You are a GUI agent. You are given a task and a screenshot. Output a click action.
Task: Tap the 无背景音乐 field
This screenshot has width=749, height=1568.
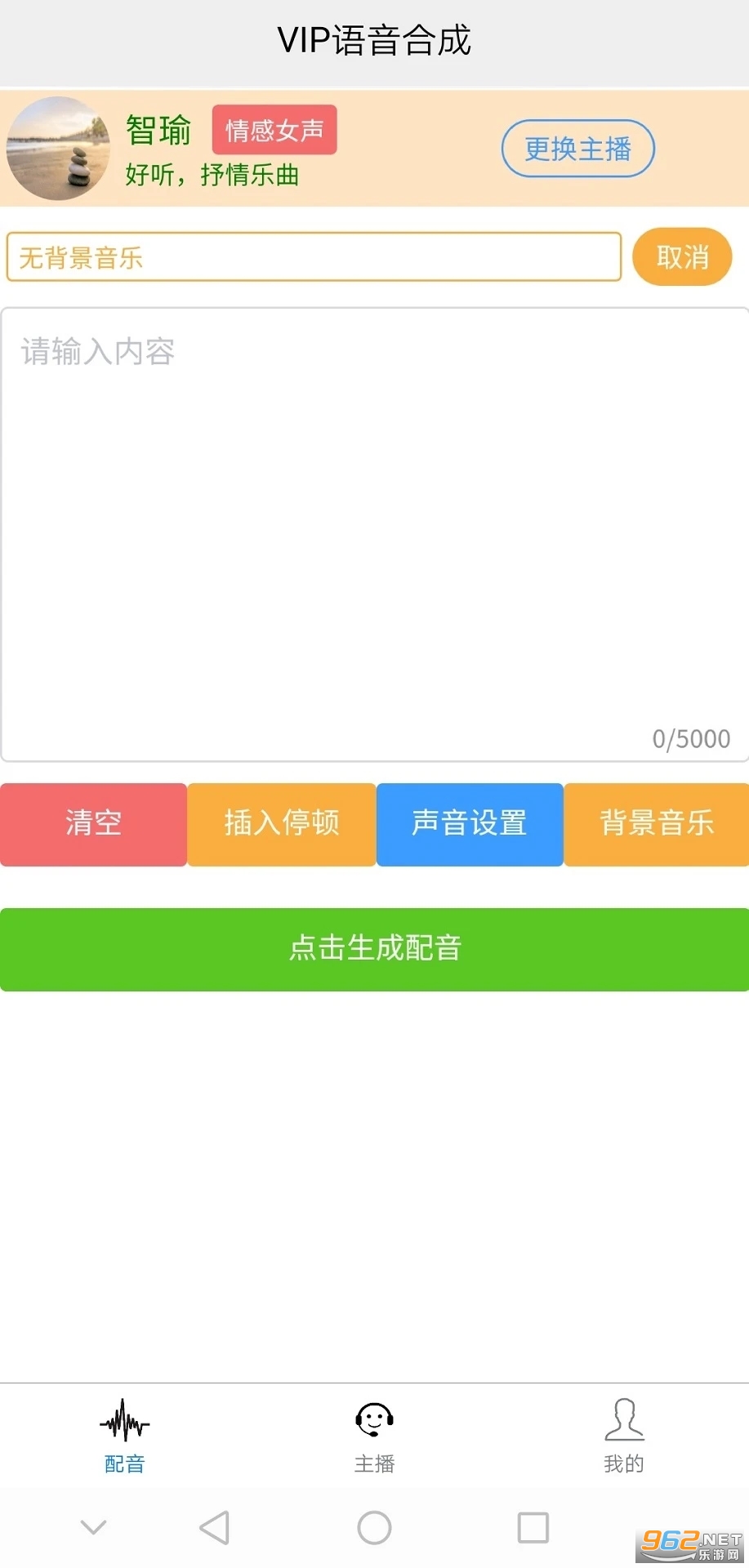pyautogui.click(x=314, y=257)
